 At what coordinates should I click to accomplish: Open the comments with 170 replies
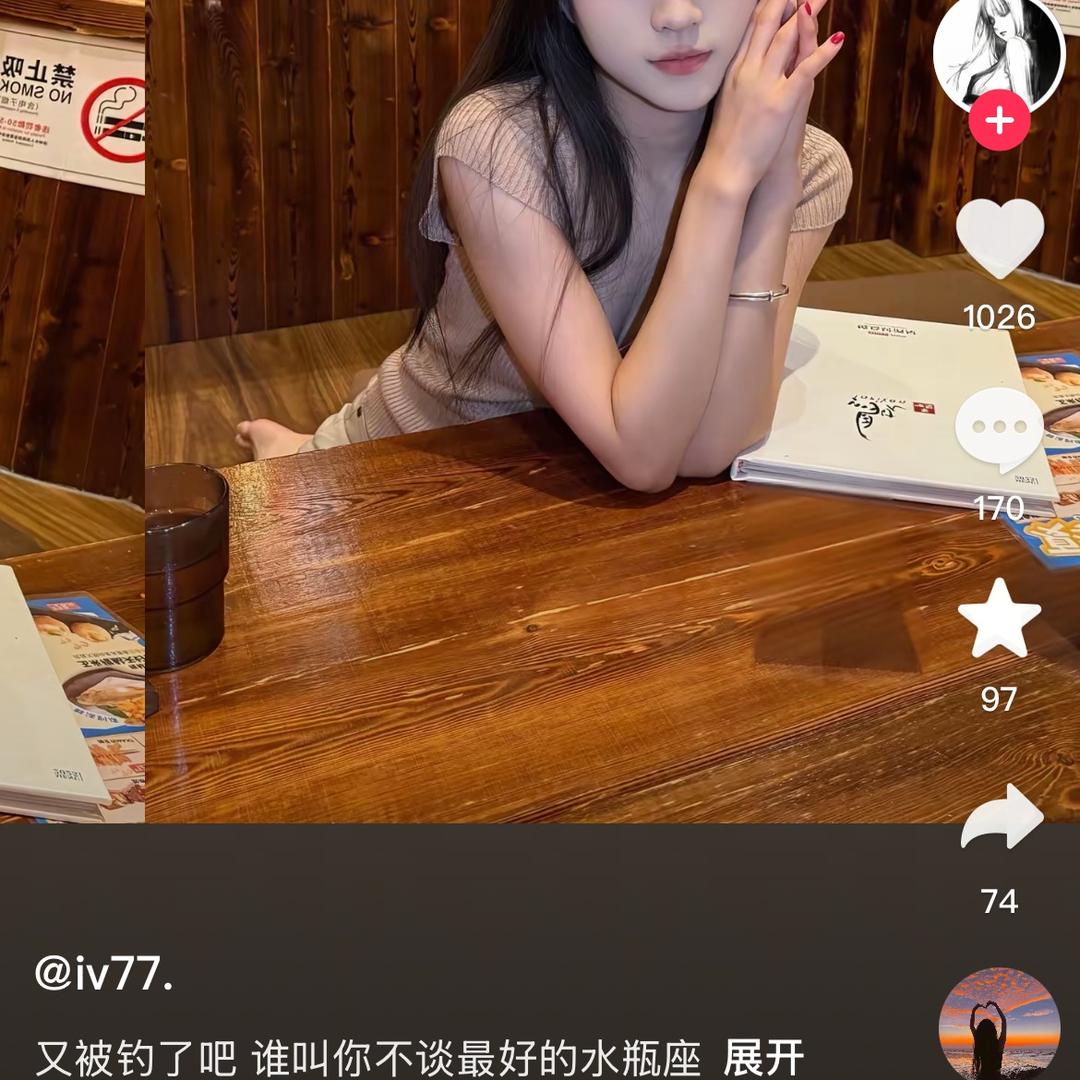[999, 430]
